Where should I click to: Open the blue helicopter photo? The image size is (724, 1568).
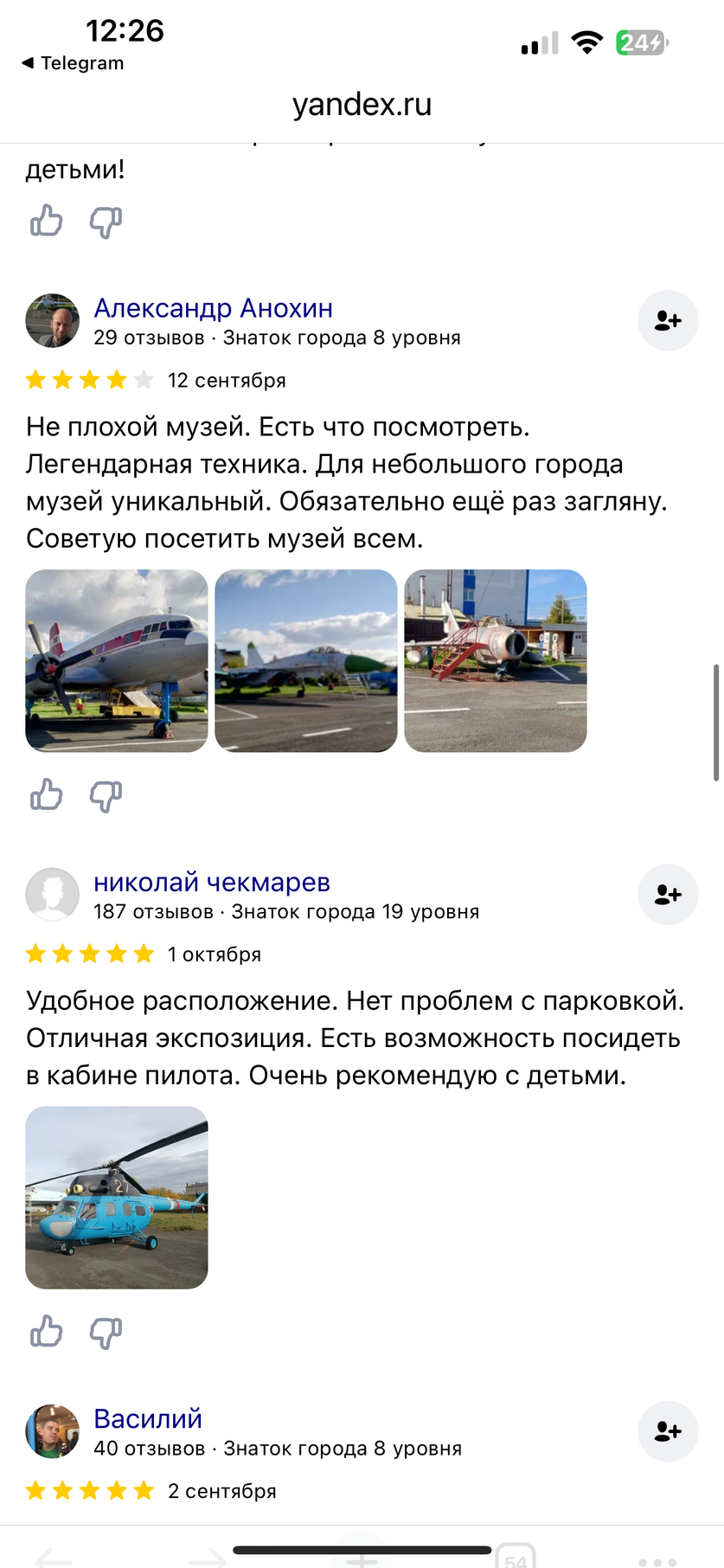117,1198
